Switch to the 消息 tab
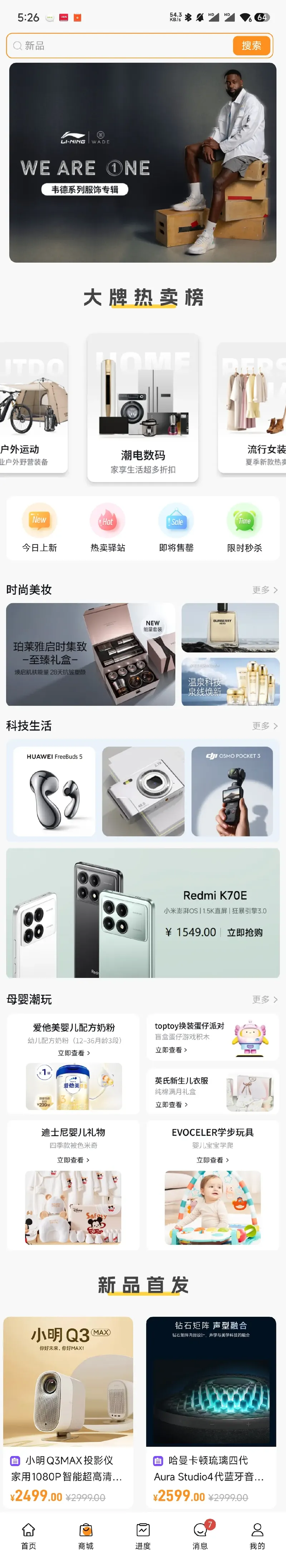 [x=199, y=1536]
